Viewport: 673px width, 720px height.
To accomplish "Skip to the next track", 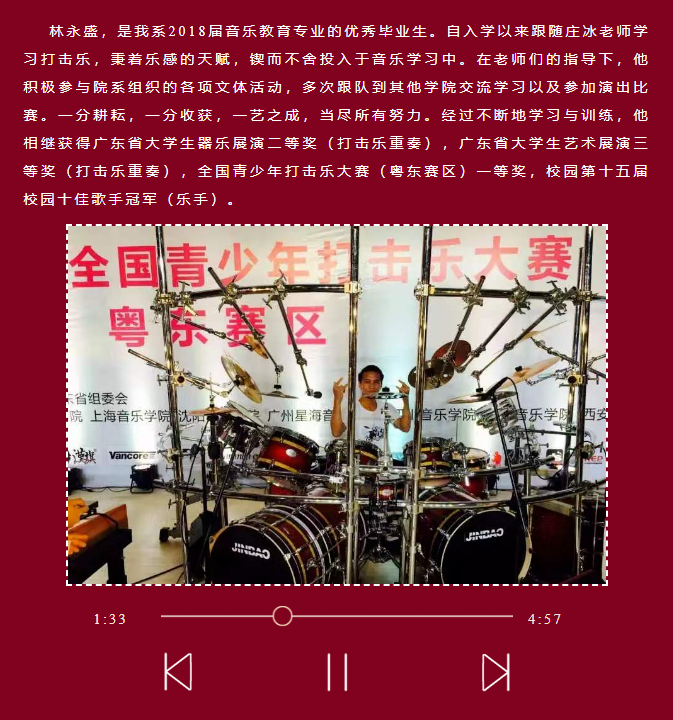I will tap(496, 672).
